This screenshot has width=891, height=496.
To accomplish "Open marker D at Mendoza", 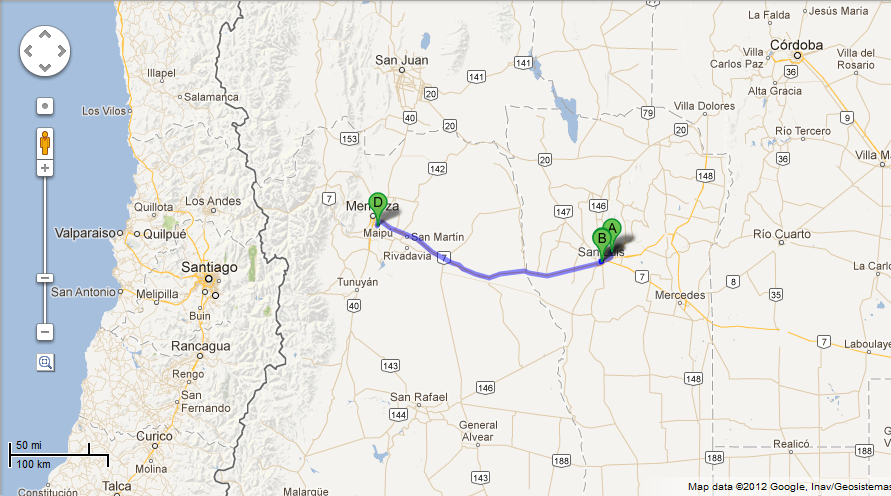I will coord(377,203).
